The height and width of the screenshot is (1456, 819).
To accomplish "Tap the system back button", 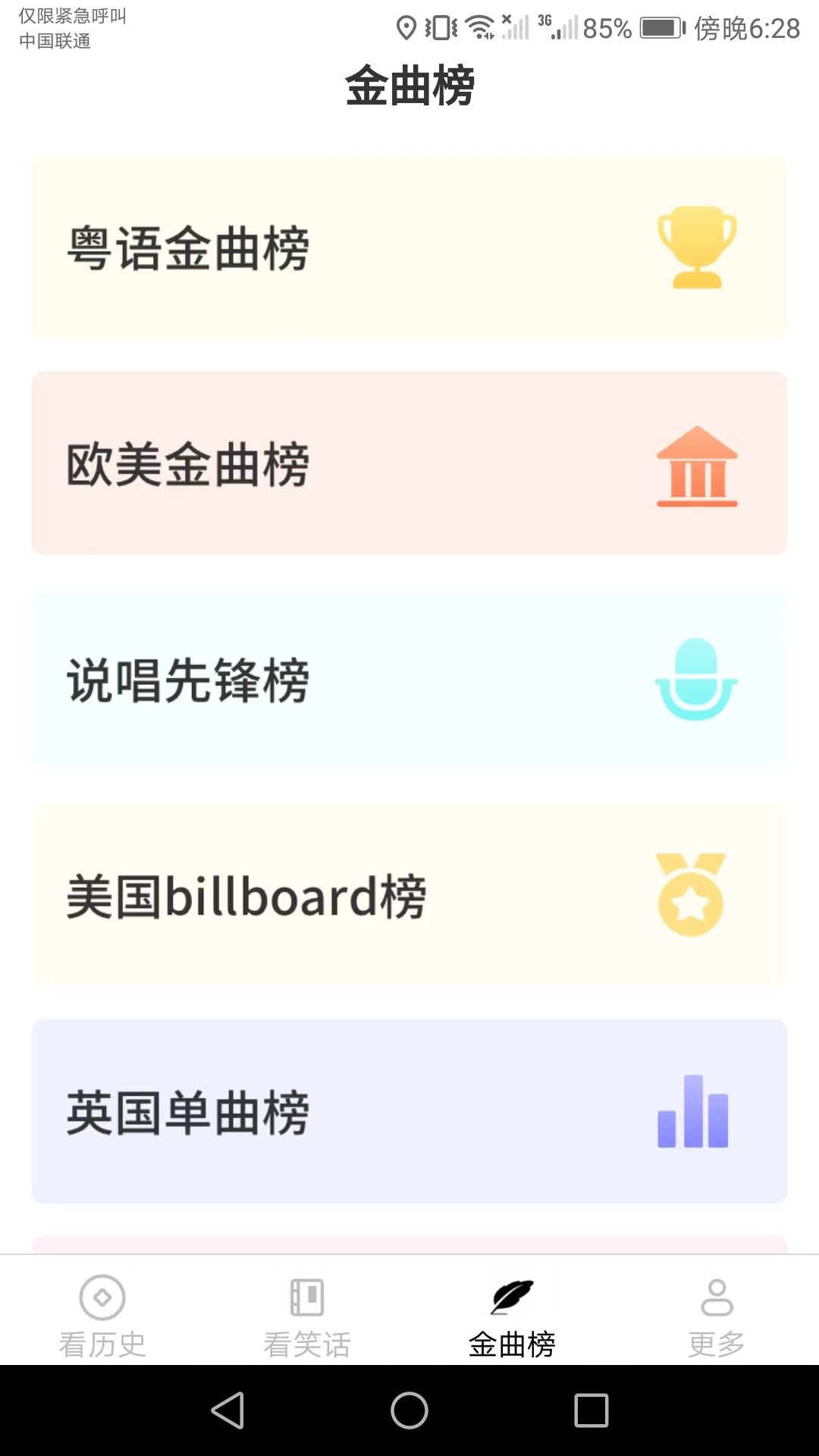I will (x=227, y=1410).
